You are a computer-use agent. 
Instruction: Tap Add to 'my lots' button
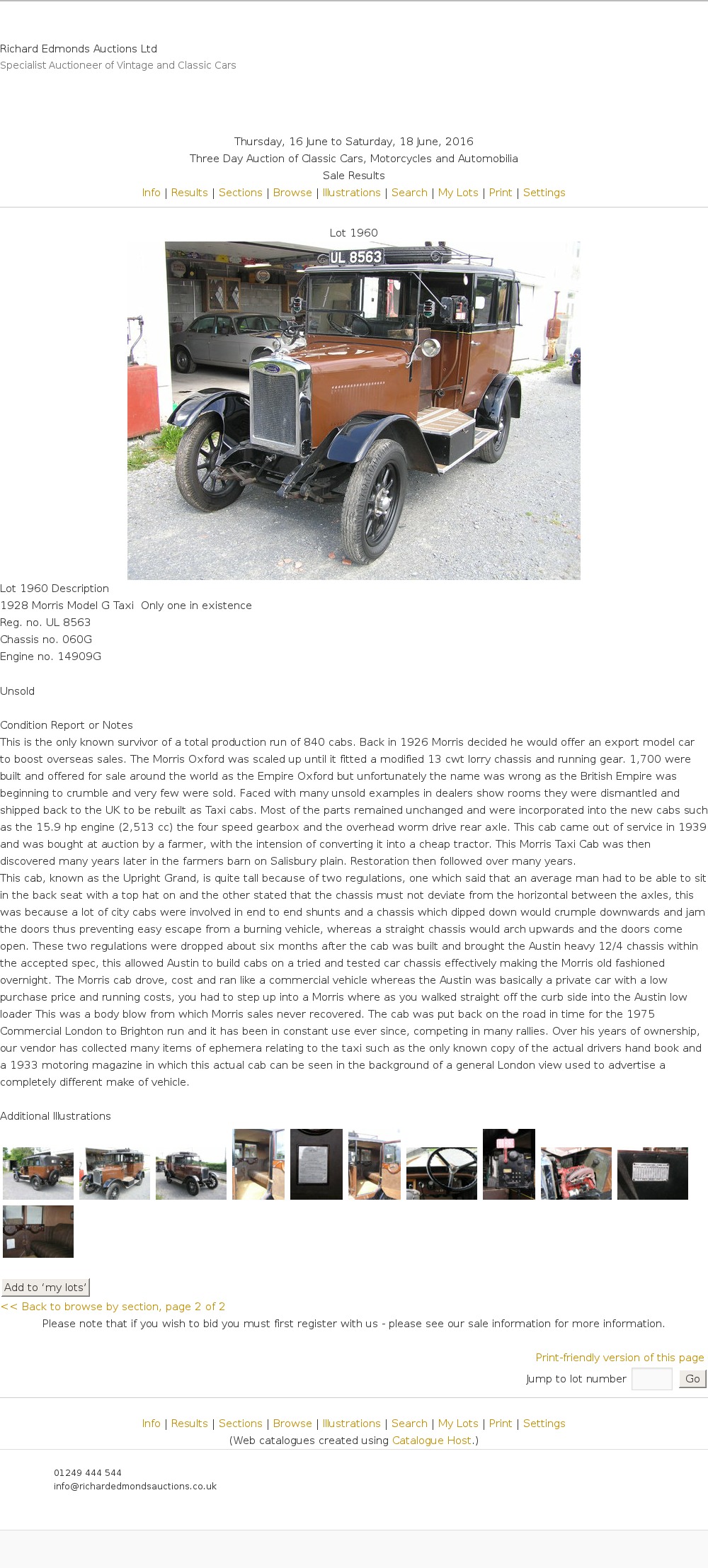45,1287
